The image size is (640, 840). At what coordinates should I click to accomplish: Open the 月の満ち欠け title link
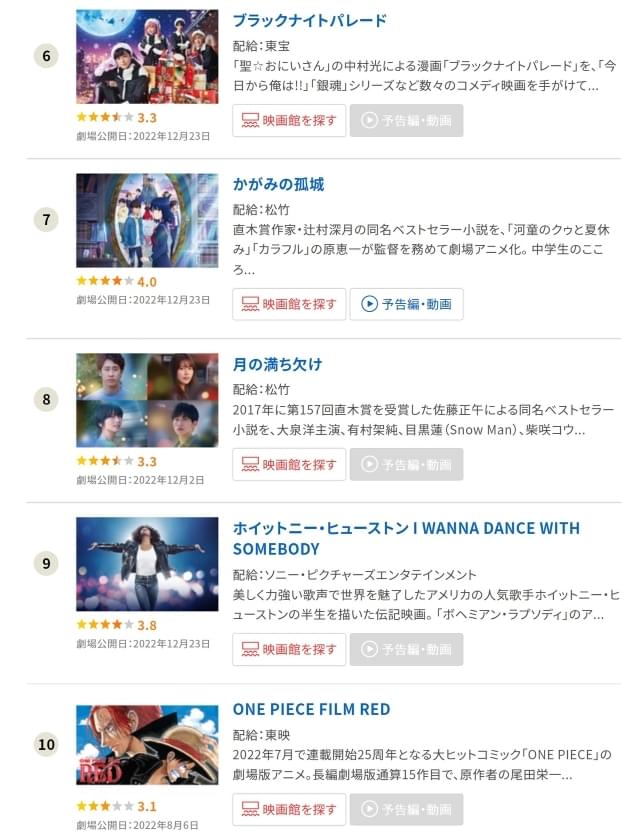click(277, 364)
